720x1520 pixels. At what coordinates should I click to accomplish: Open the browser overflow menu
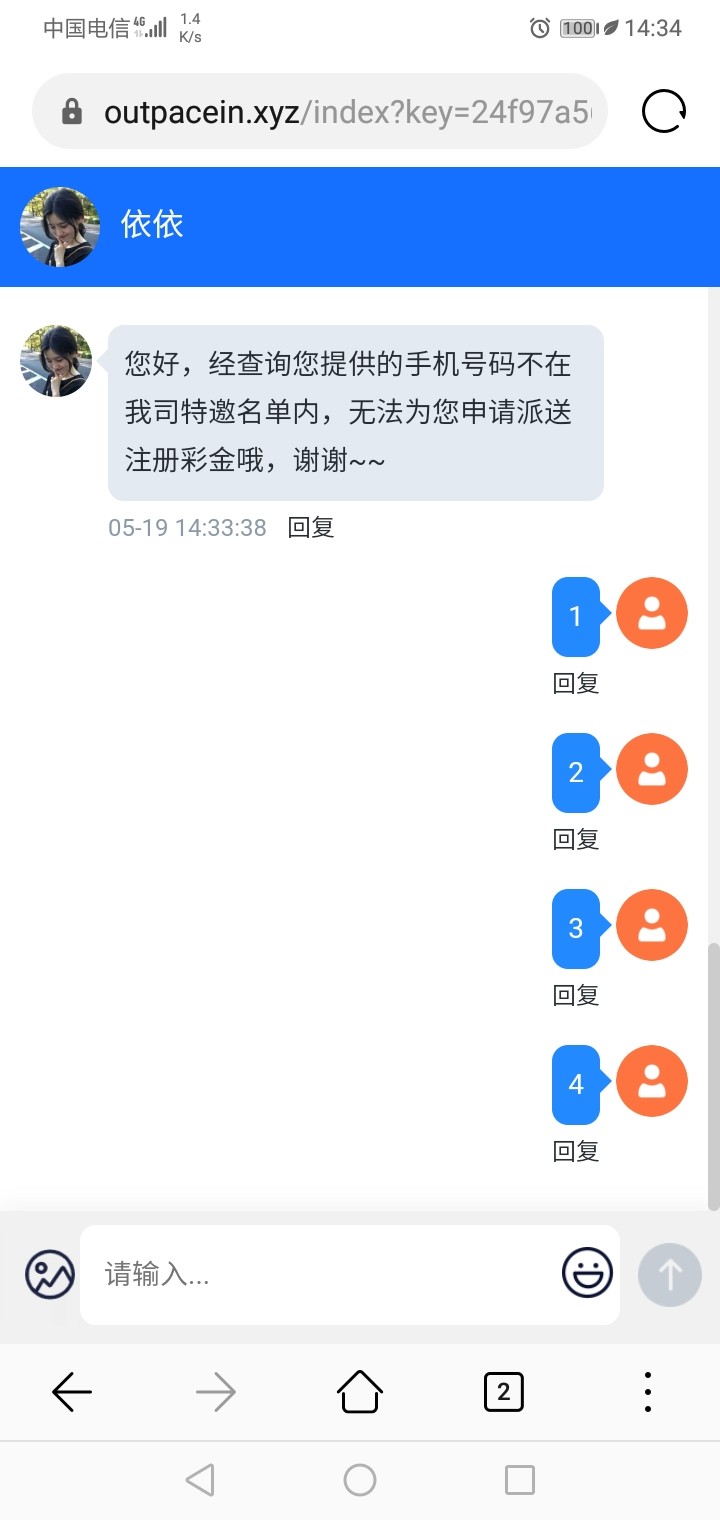648,1391
